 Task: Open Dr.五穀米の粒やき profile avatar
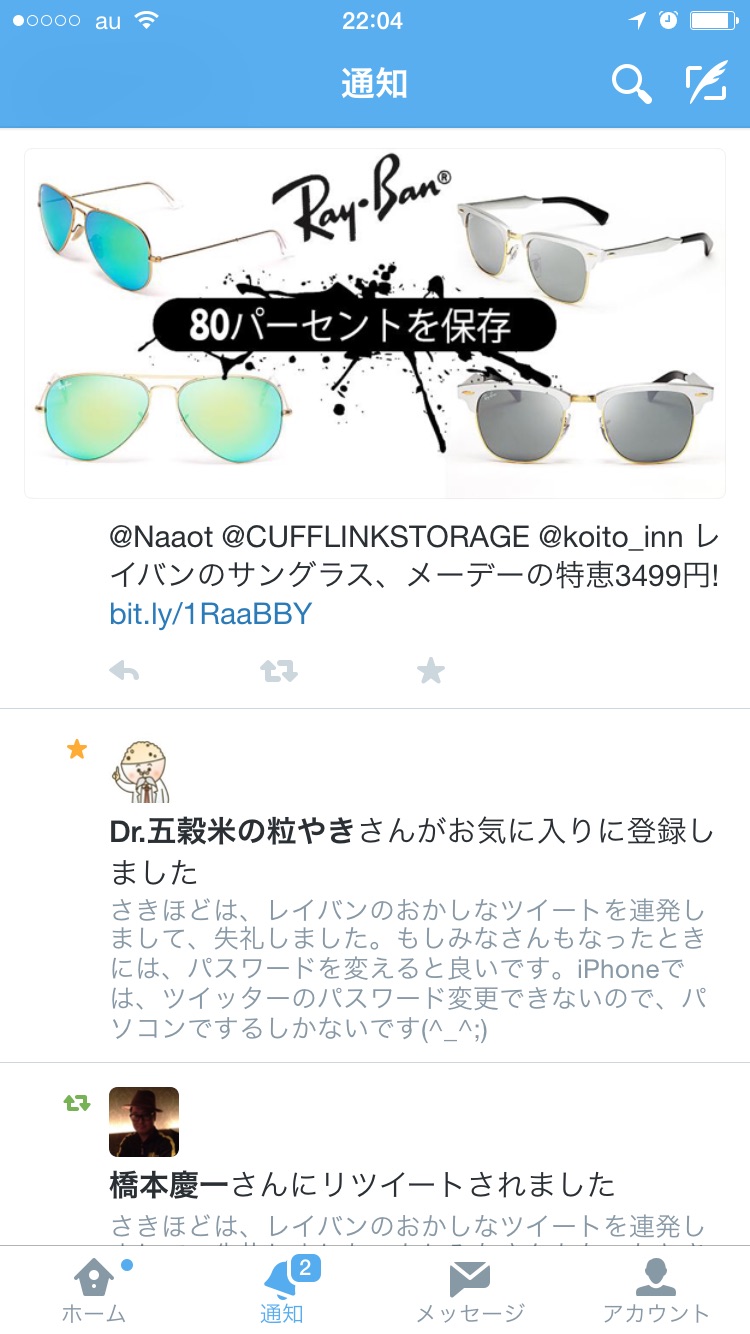(x=139, y=771)
